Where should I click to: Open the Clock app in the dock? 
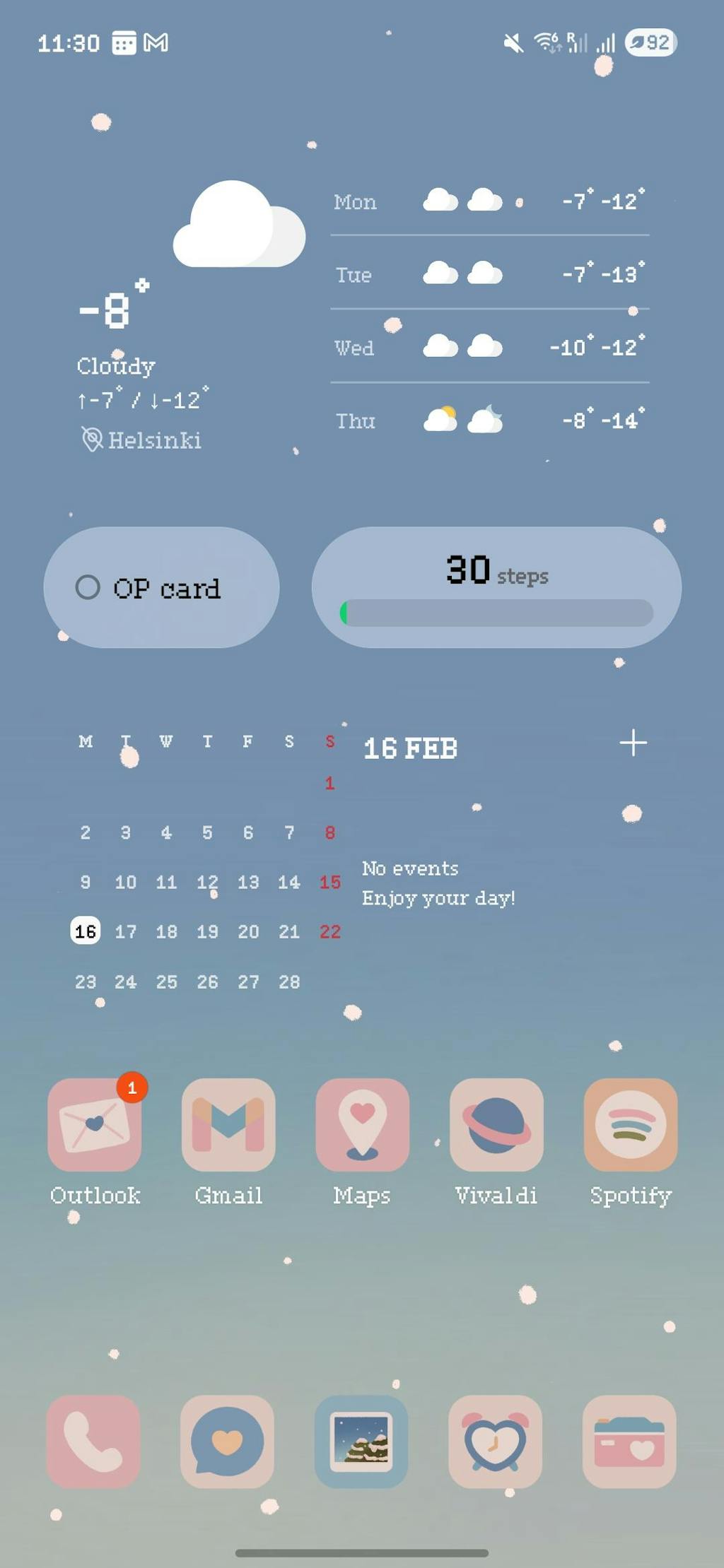click(x=495, y=1442)
